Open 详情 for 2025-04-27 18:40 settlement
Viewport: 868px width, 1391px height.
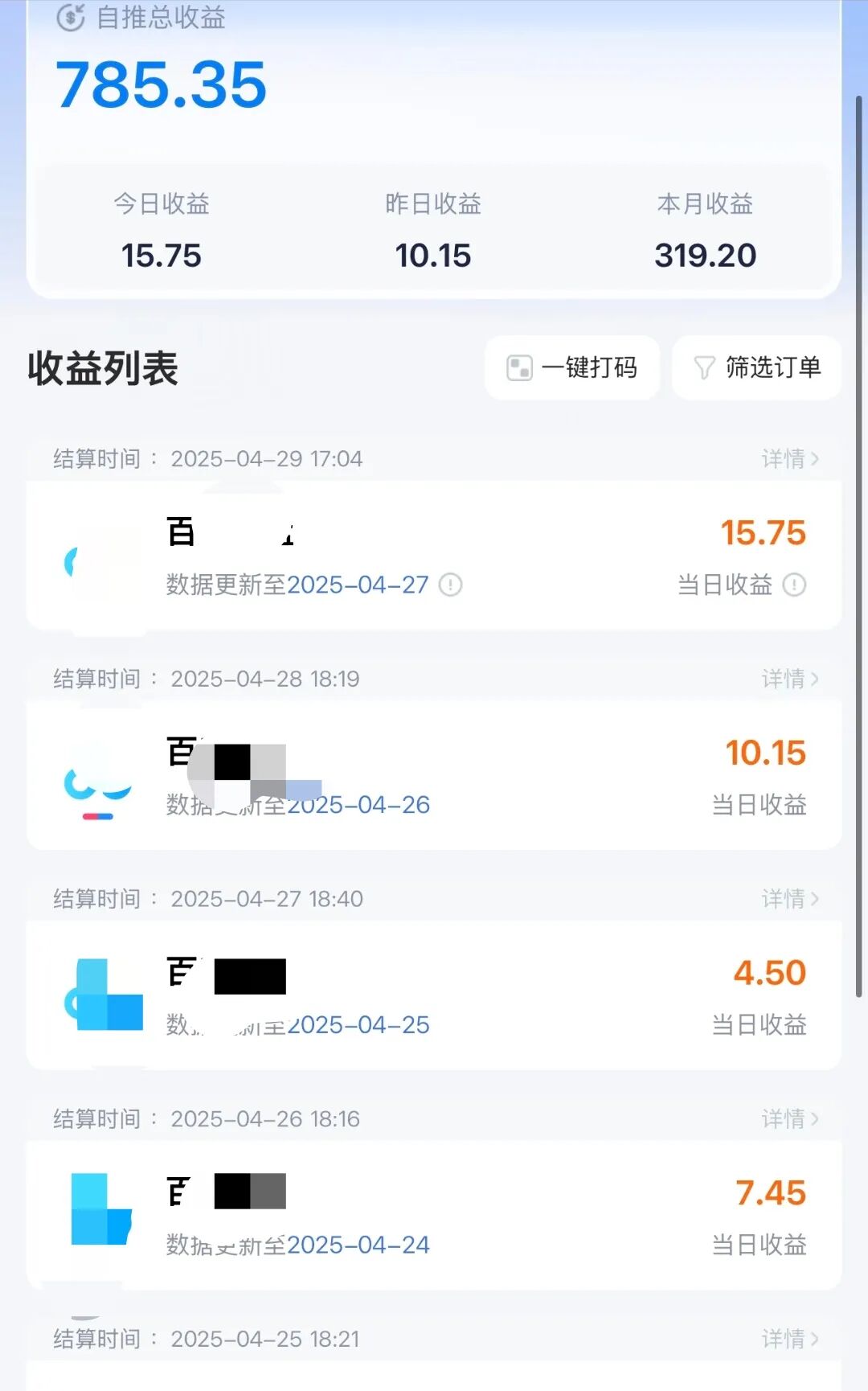point(789,898)
